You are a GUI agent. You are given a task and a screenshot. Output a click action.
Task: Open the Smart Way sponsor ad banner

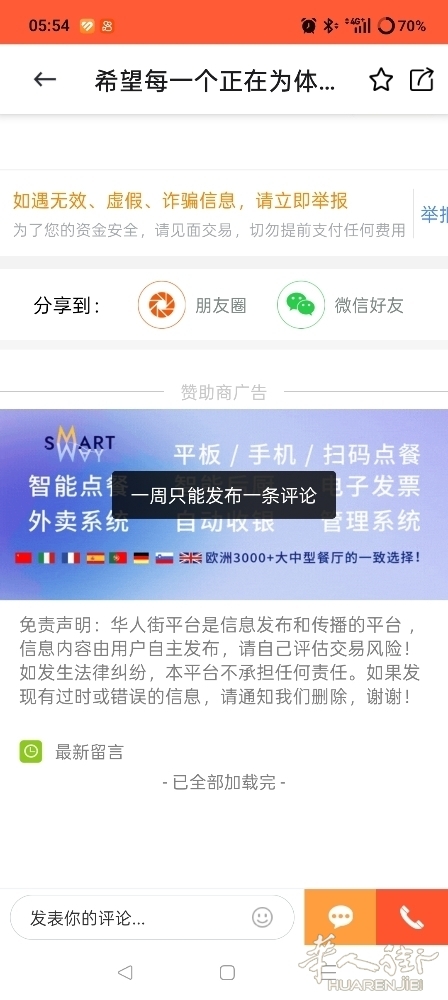[224, 504]
